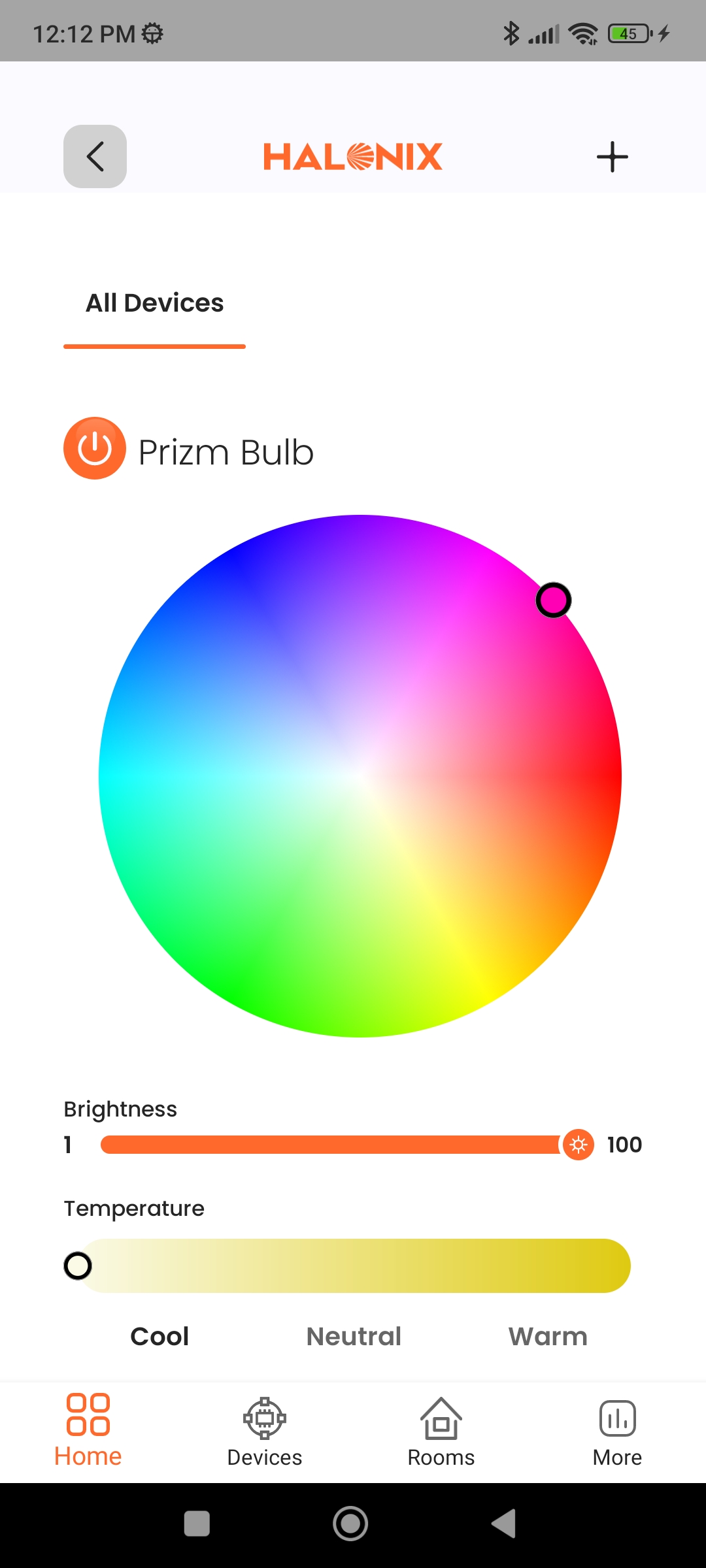Tap the temperature gradient slider
The width and height of the screenshot is (706, 1568).
[x=353, y=1266]
